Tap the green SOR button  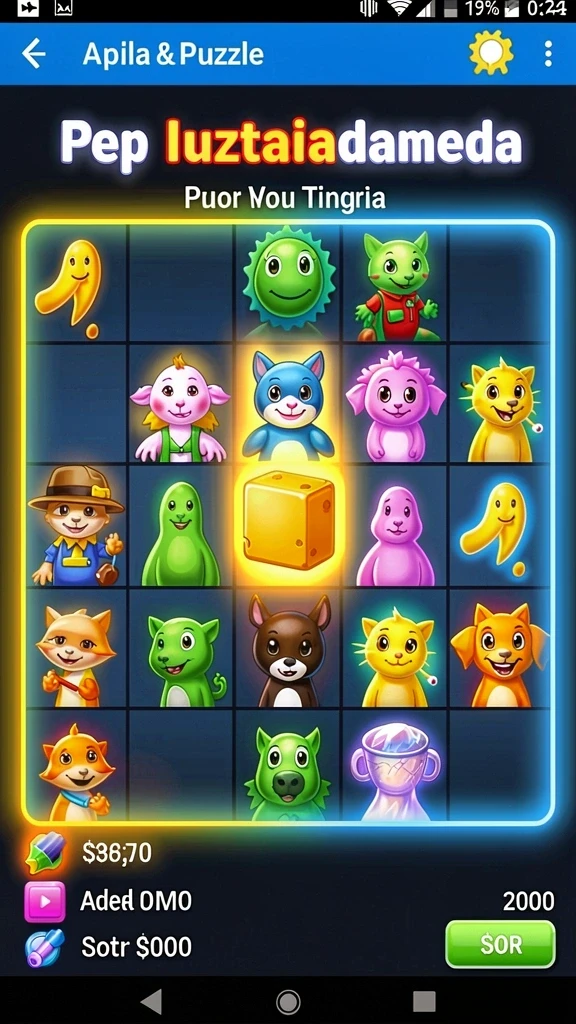[x=500, y=944]
